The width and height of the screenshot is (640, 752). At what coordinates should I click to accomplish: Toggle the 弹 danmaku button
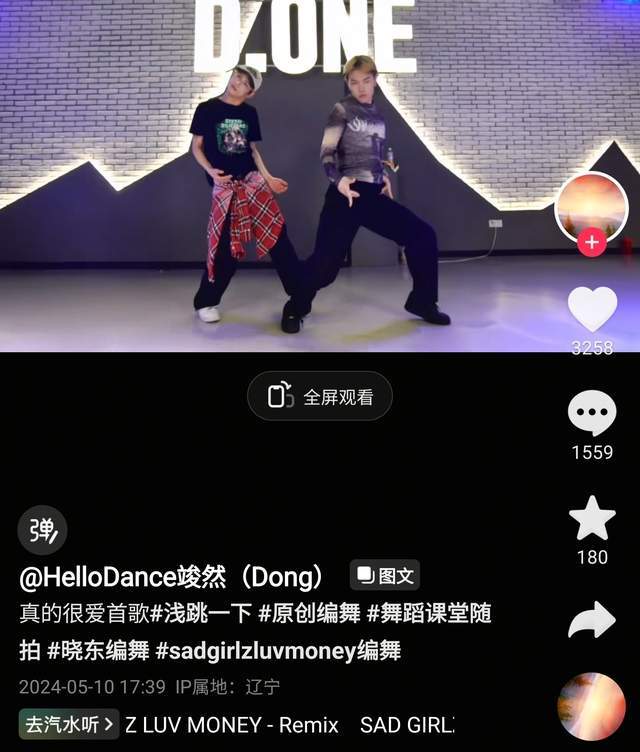43,531
